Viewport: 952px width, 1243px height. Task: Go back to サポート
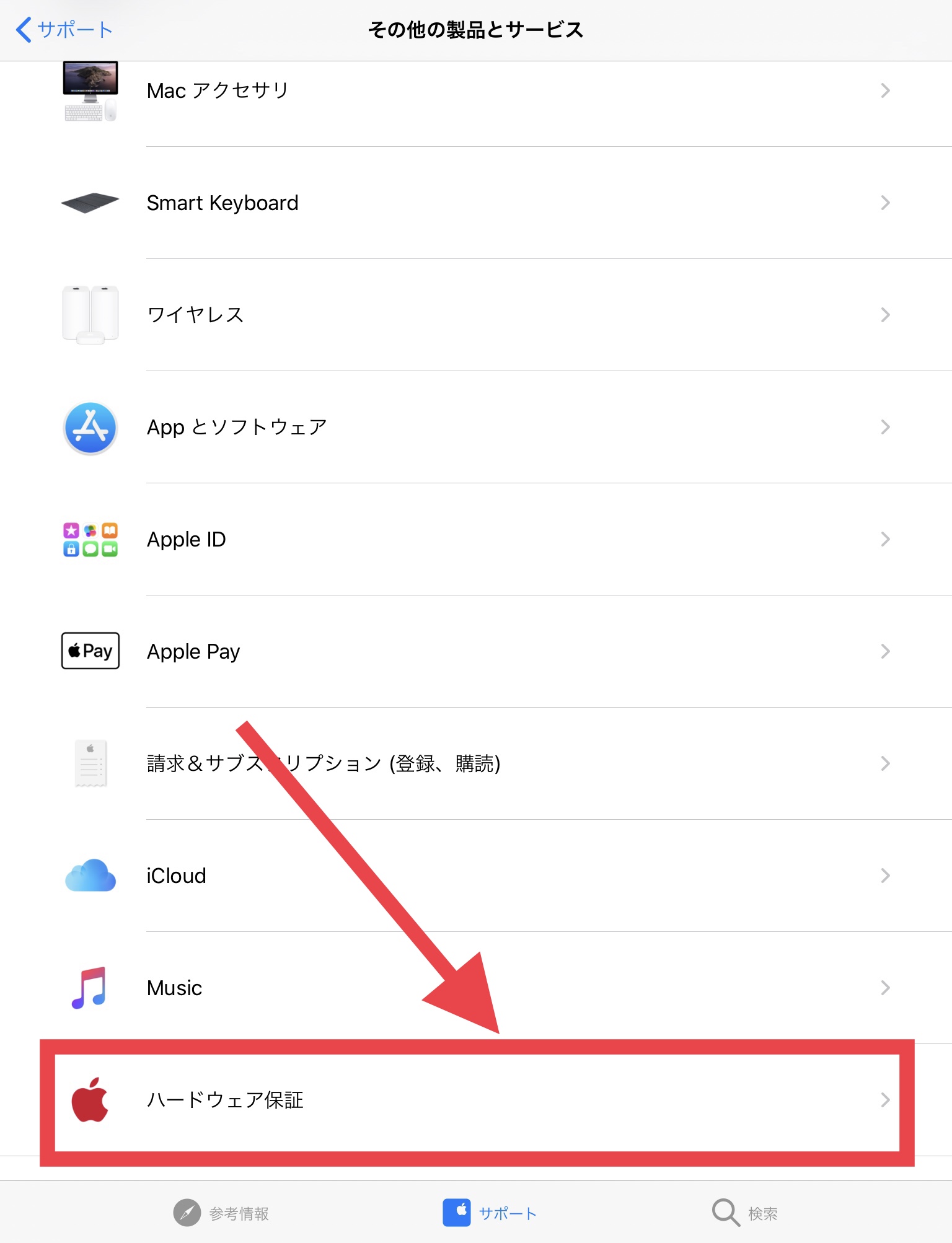pyautogui.click(x=64, y=30)
